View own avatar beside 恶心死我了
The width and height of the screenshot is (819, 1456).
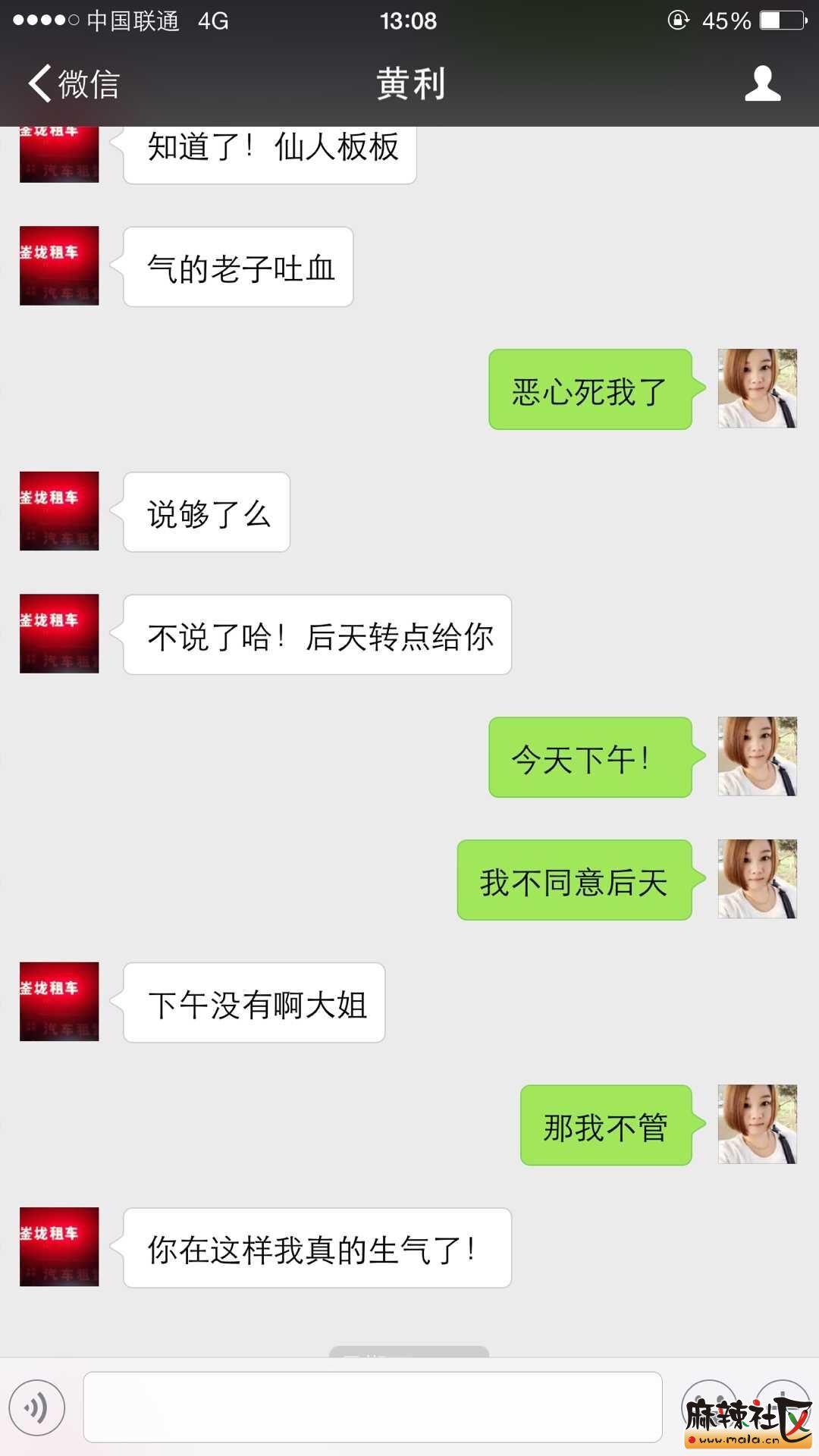pyautogui.click(x=757, y=388)
